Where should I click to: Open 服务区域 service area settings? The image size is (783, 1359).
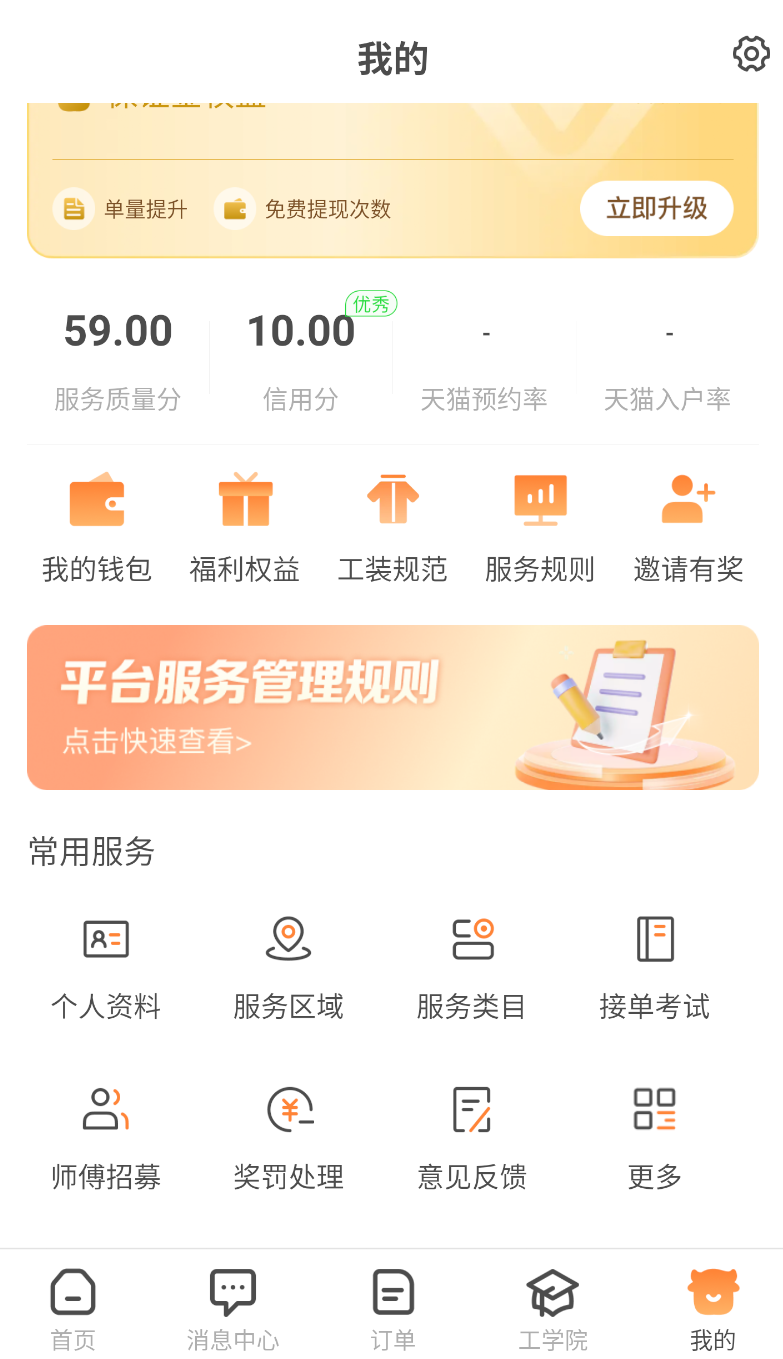pyautogui.click(x=288, y=965)
